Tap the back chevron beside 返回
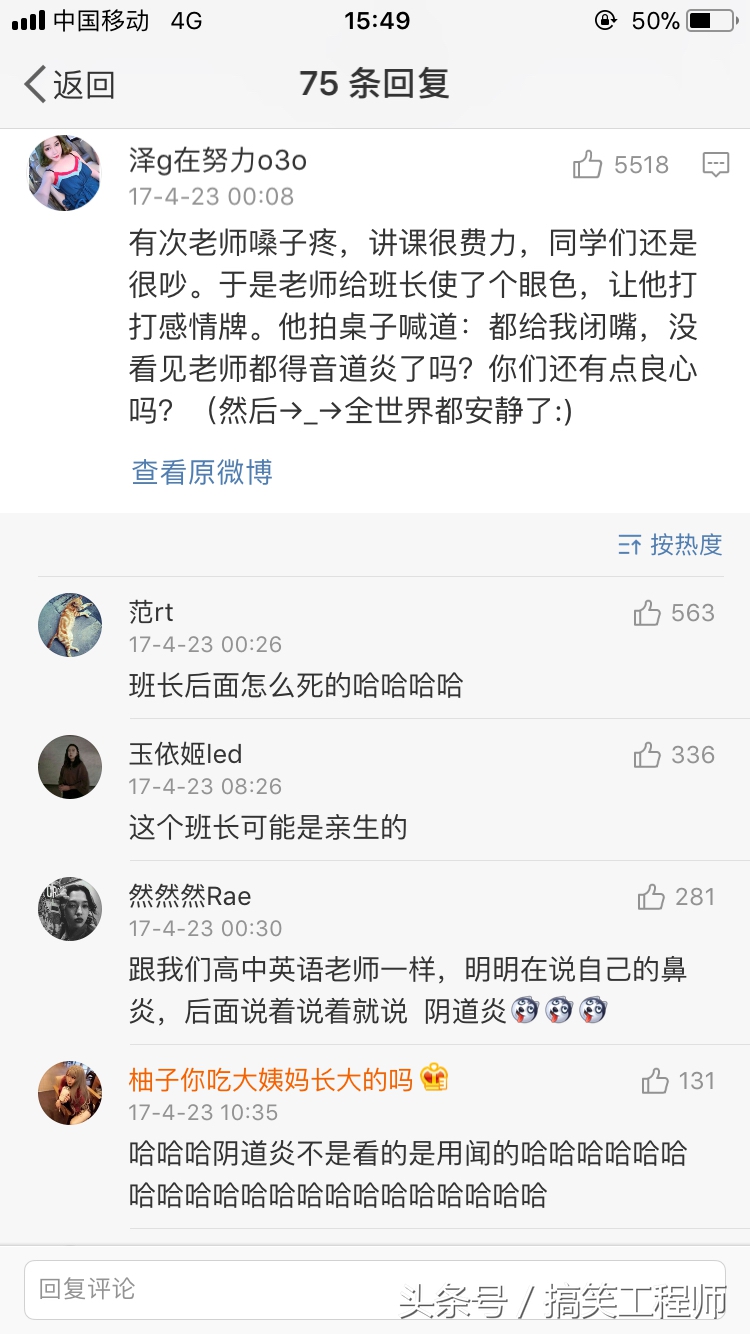This screenshot has width=750, height=1334. point(33,85)
